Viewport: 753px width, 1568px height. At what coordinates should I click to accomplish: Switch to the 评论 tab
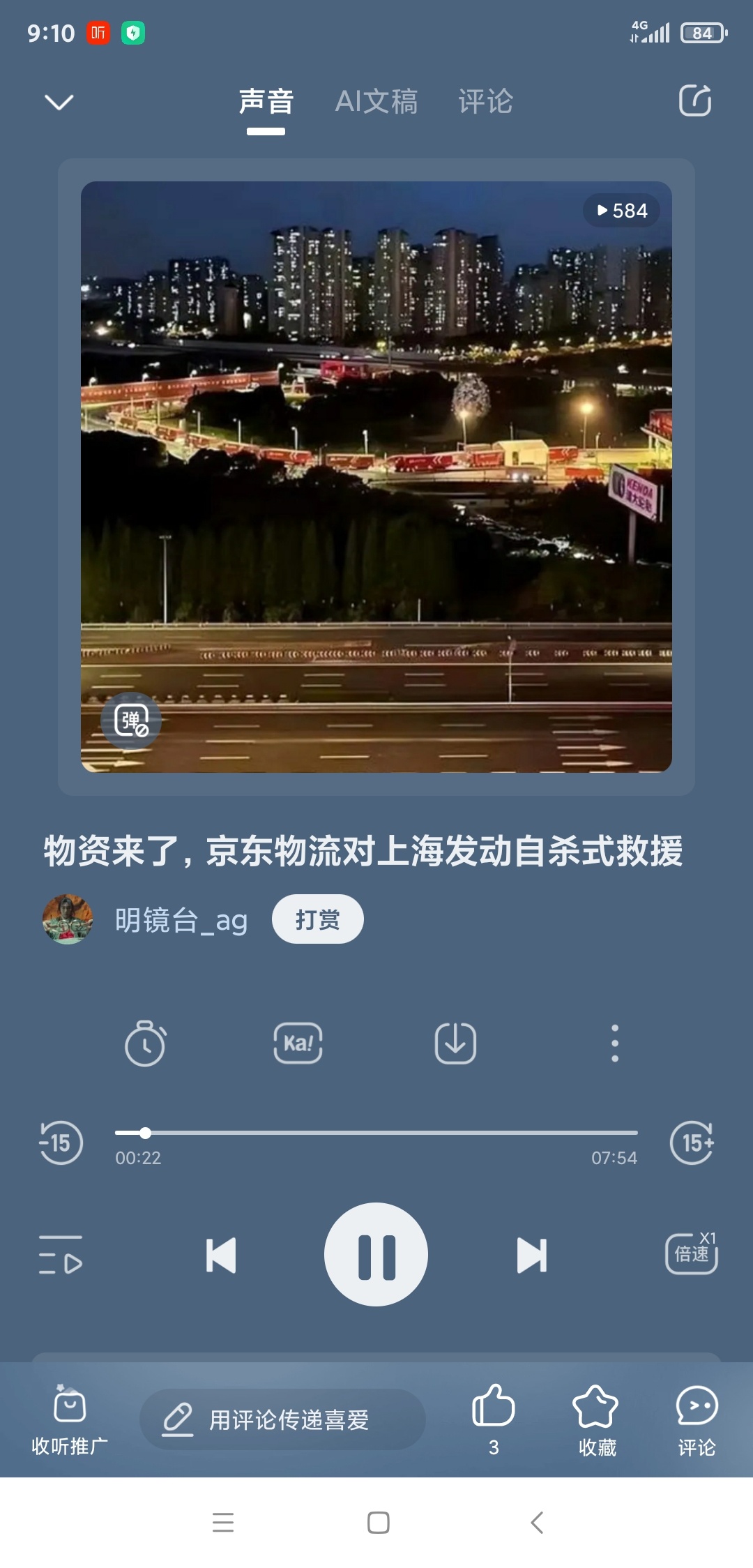pos(485,102)
